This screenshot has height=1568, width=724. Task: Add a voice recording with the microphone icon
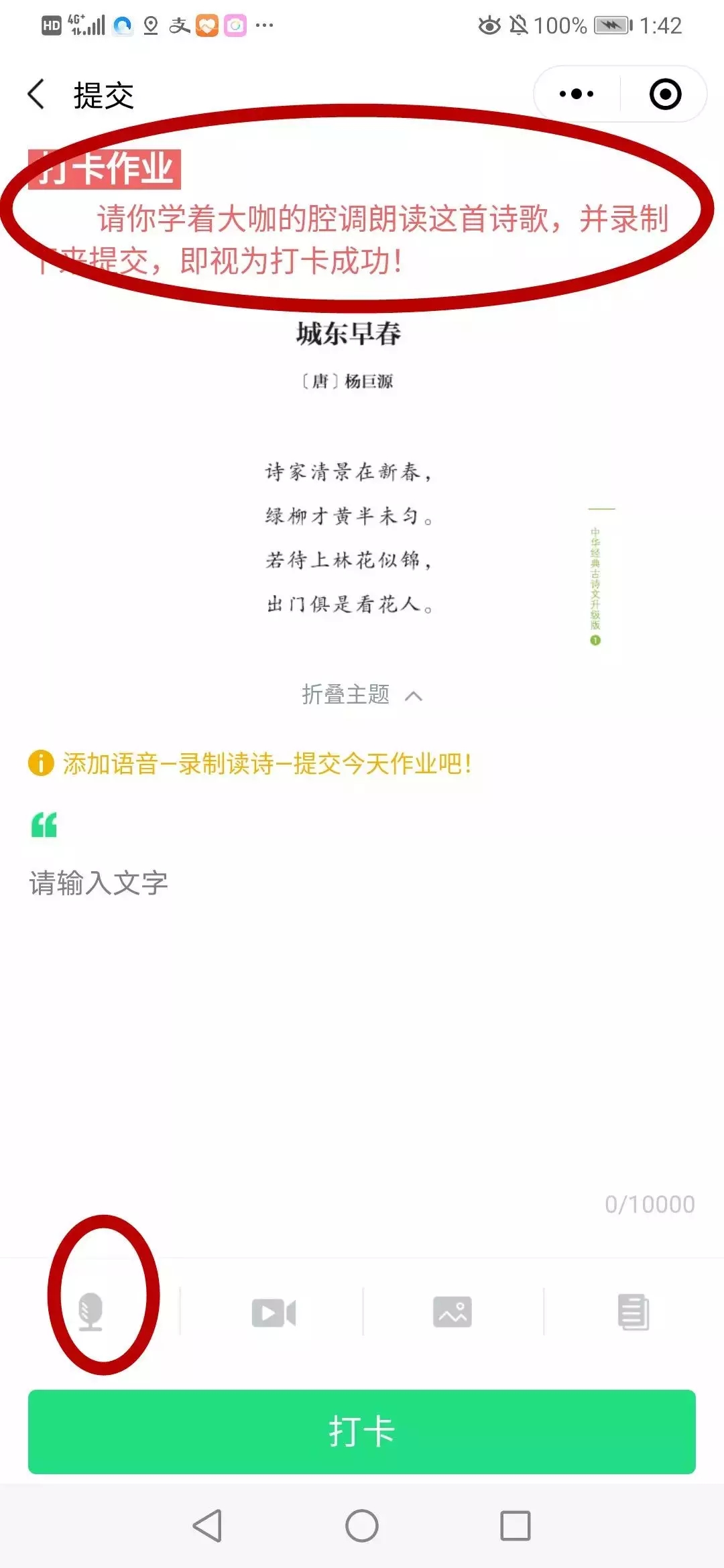pyautogui.click(x=90, y=1312)
